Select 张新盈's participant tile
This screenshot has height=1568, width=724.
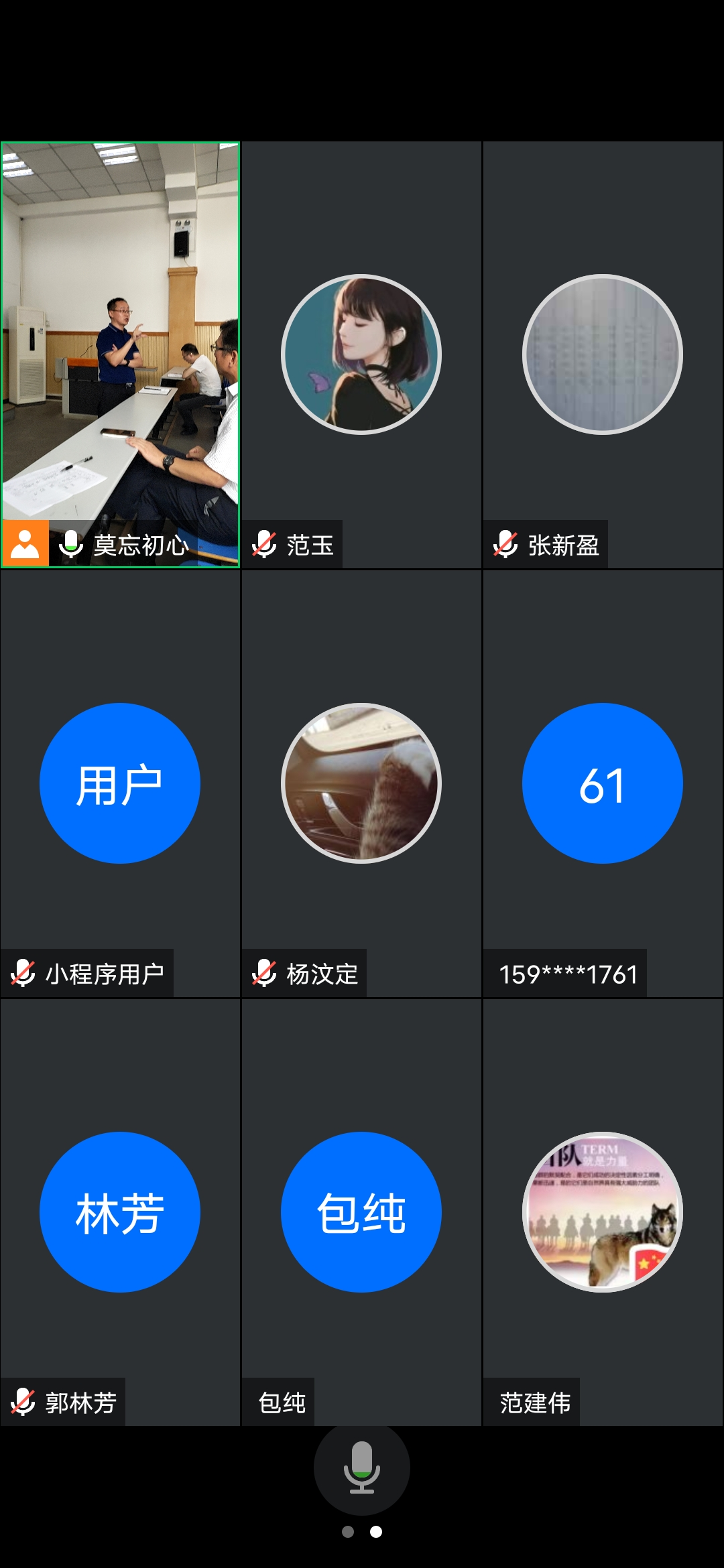603,354
